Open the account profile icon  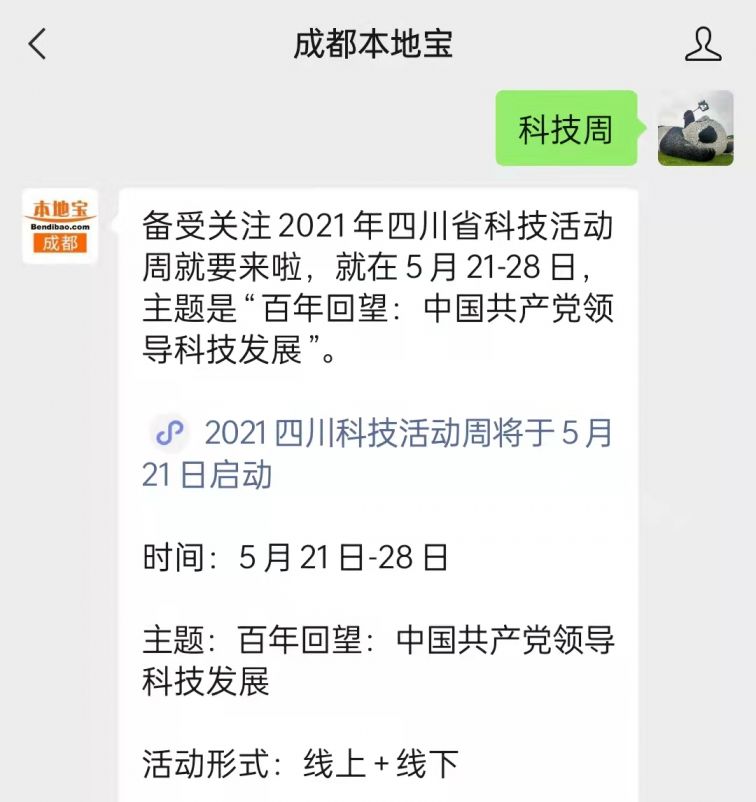[703, 44]
